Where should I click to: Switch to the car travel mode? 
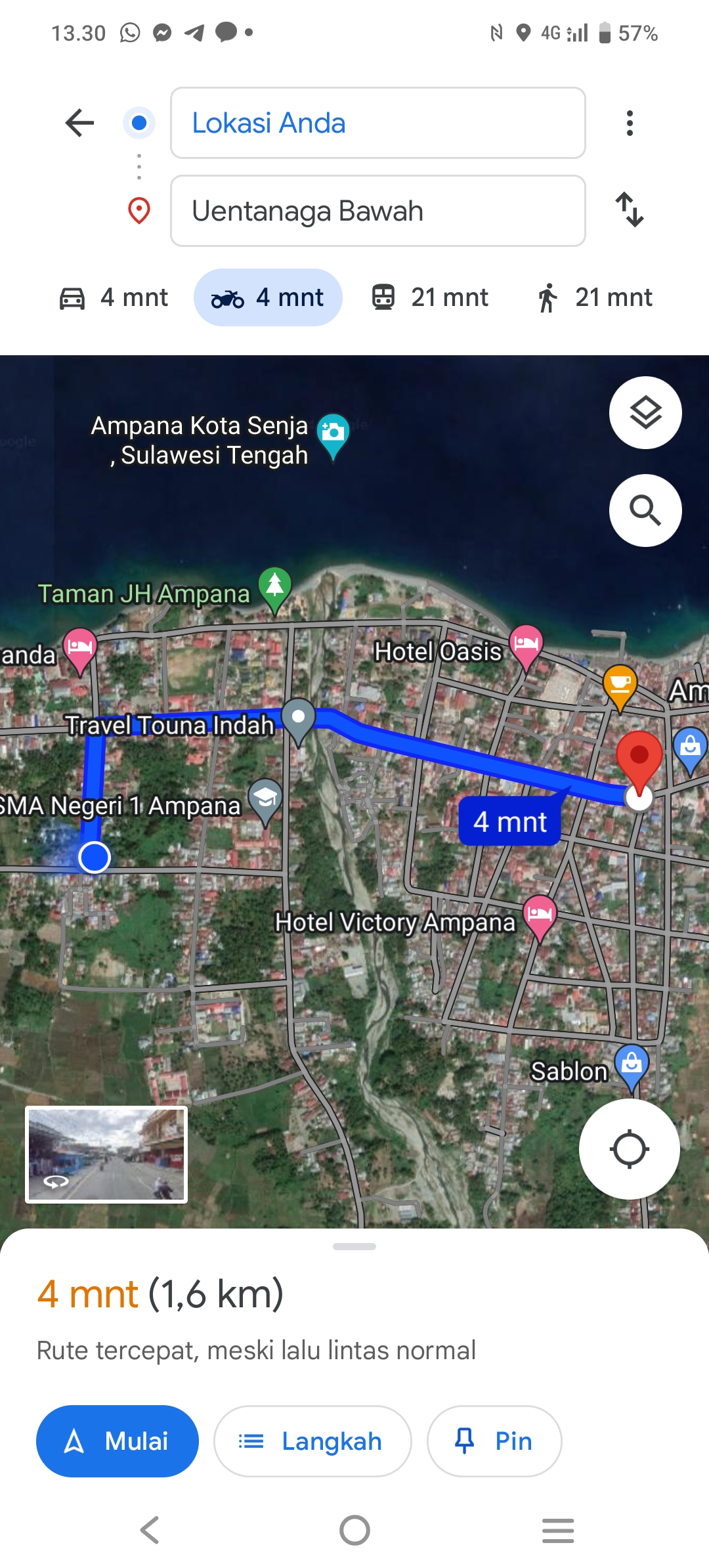[x=114, y=297]
